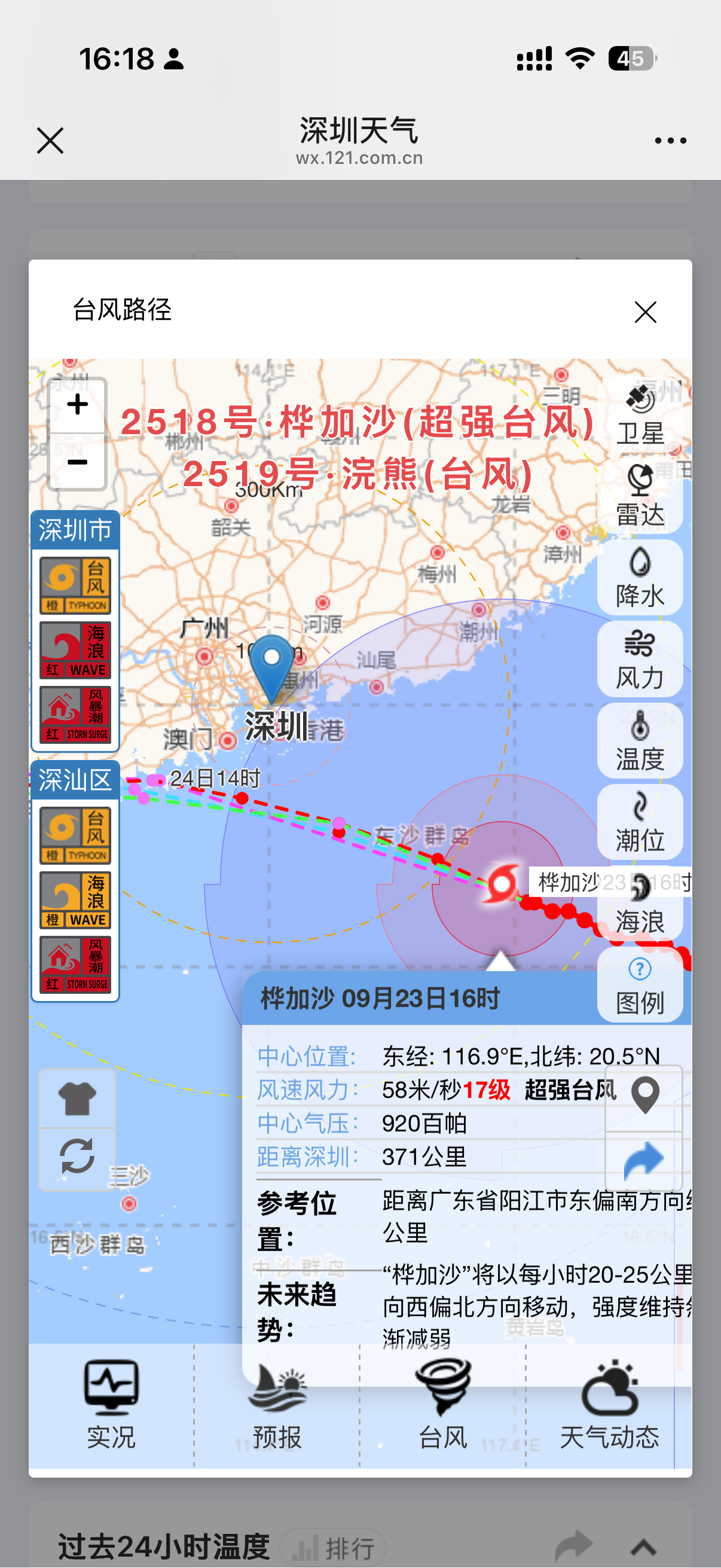The image size is (721, 1568).
Task: Center the map on my location pin
Action: pyautogui.click(x=644, y=1096)
